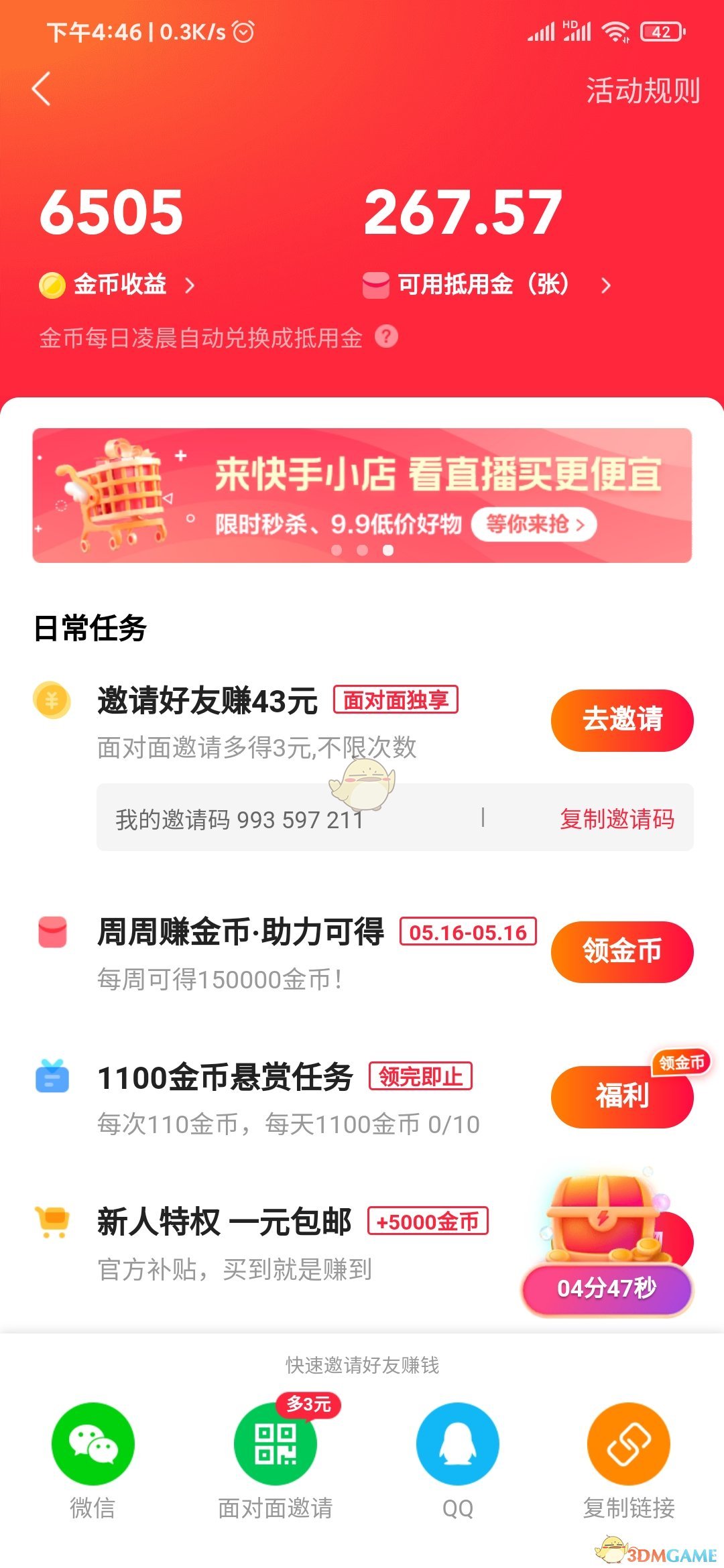Tap the back arrow at top left
The height and width of the screenshot is (1568, 724).
point(40,90)
